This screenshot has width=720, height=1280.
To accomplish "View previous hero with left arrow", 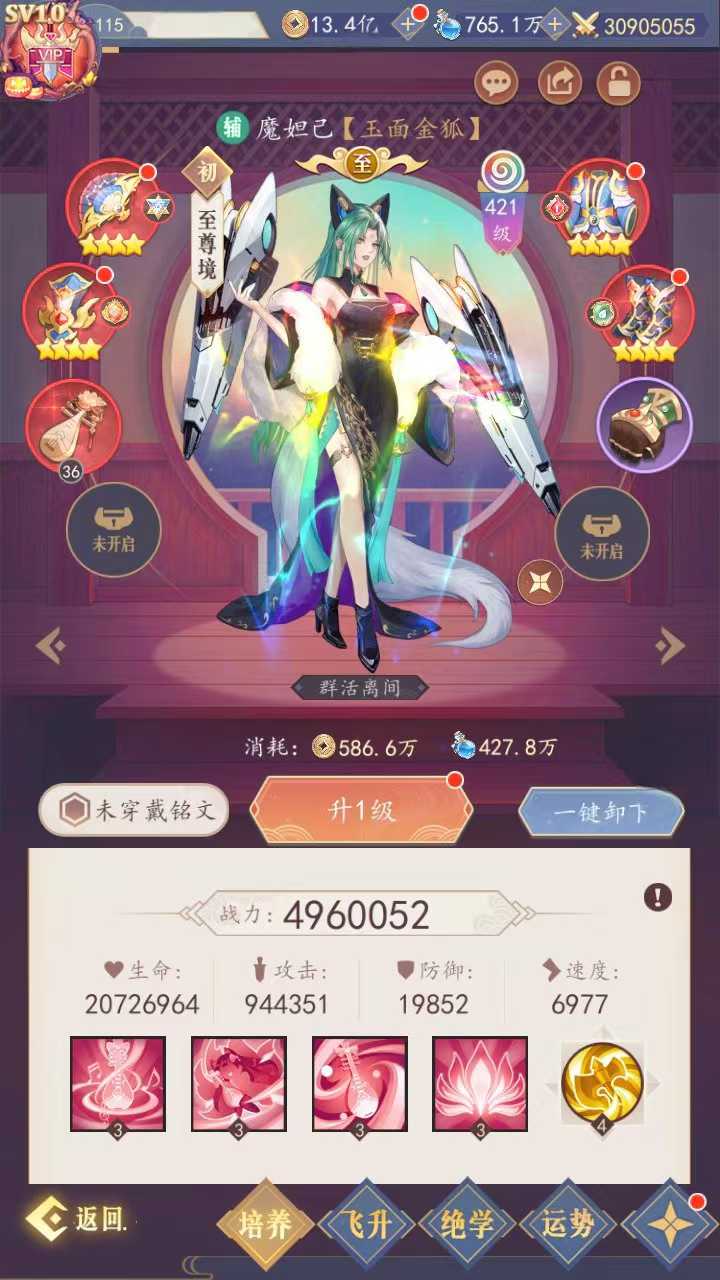I will pos(50,646).
